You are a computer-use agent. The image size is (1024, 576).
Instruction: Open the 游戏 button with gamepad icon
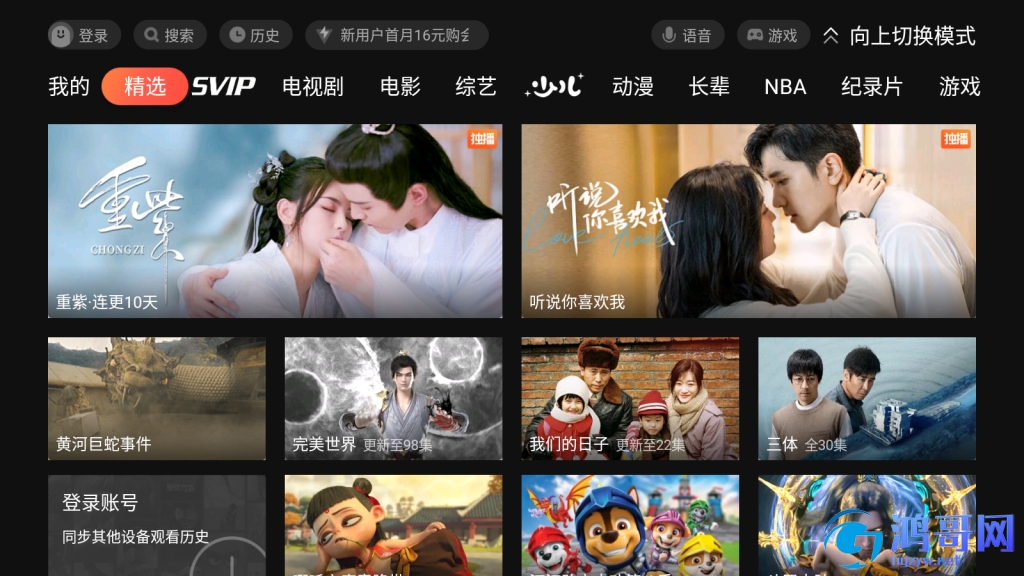772,35
